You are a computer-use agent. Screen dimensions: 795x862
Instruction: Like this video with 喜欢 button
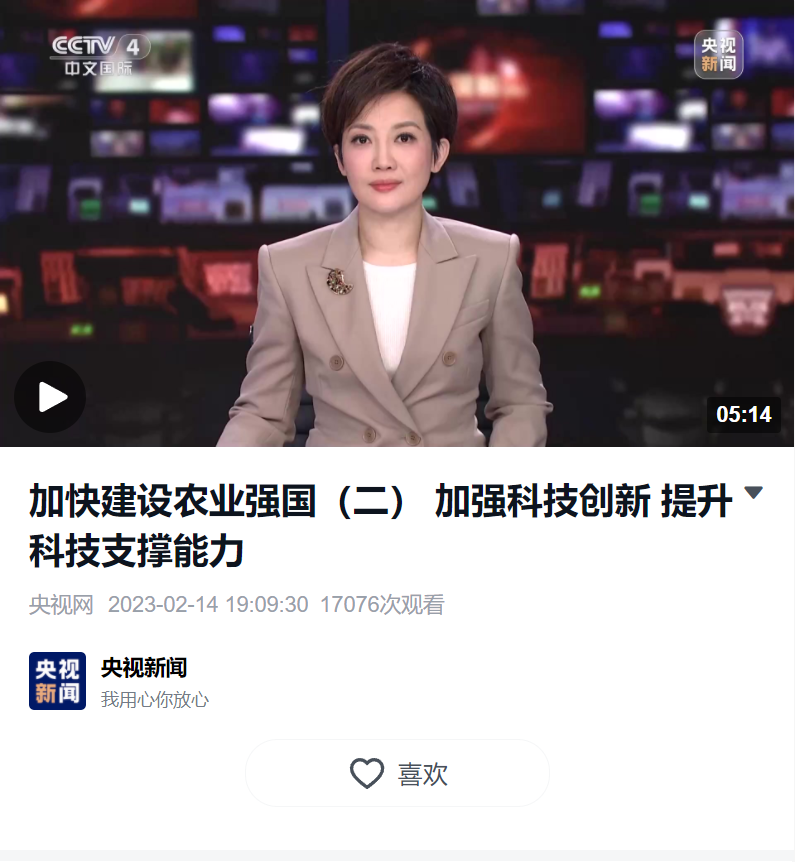click(x=397, y=773)
